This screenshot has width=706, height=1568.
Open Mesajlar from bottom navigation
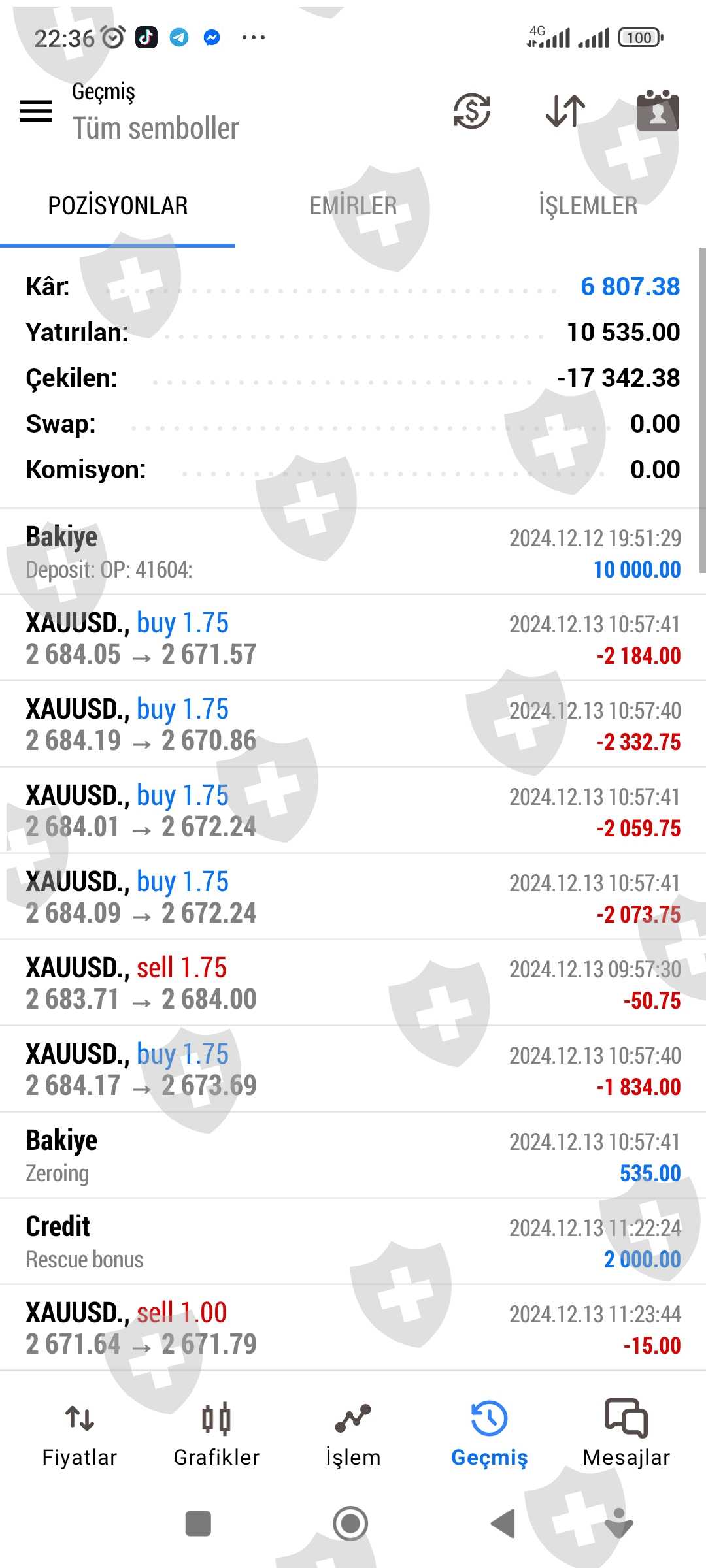626,1434
